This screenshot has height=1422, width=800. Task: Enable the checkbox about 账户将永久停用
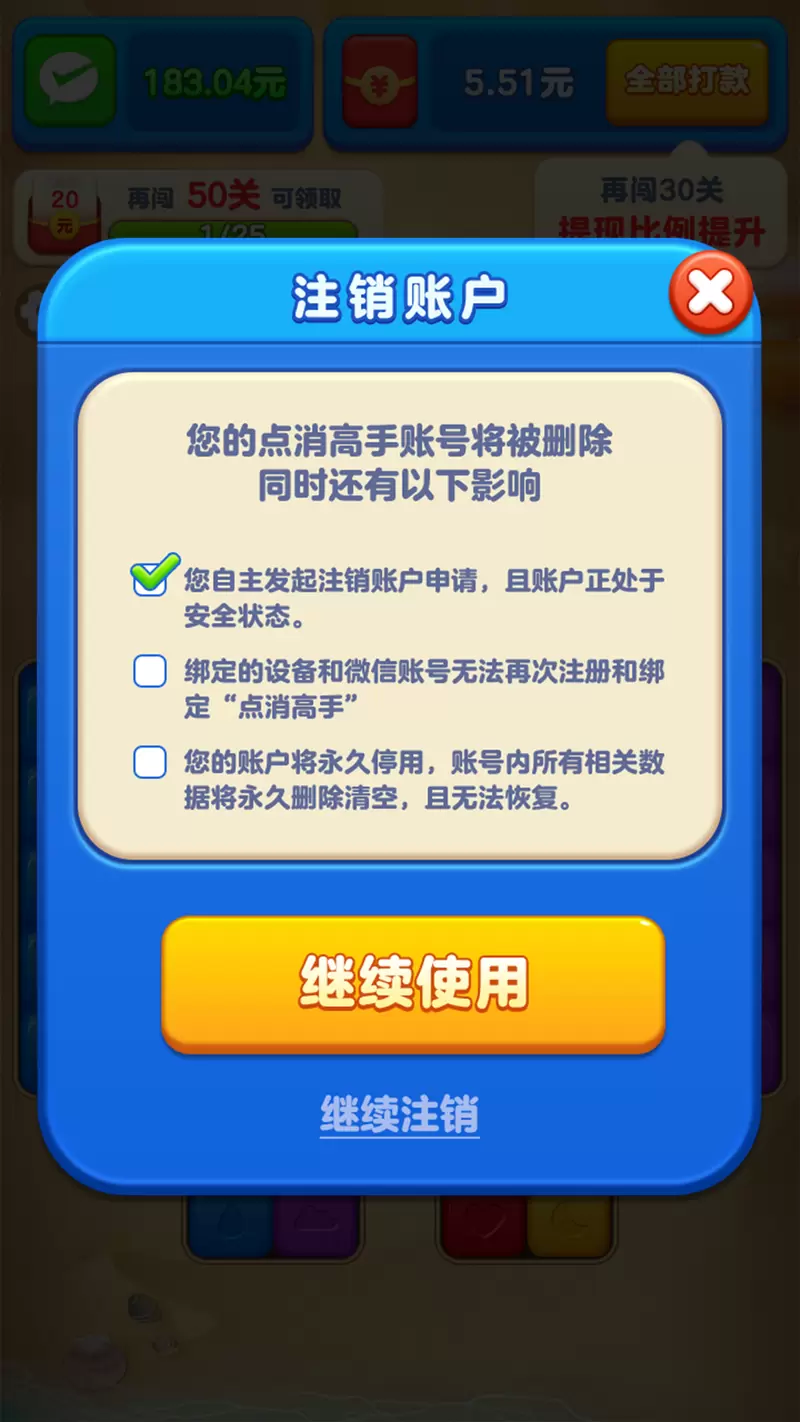pos(150,763)
